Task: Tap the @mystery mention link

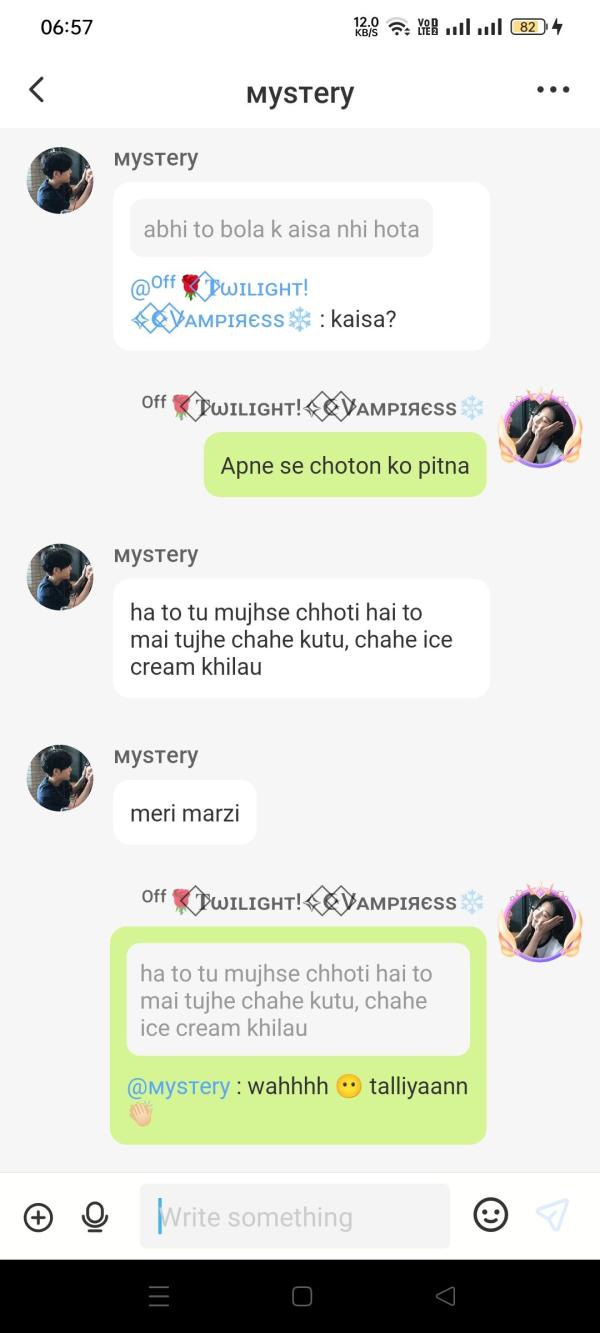Action: [178, 1086]
